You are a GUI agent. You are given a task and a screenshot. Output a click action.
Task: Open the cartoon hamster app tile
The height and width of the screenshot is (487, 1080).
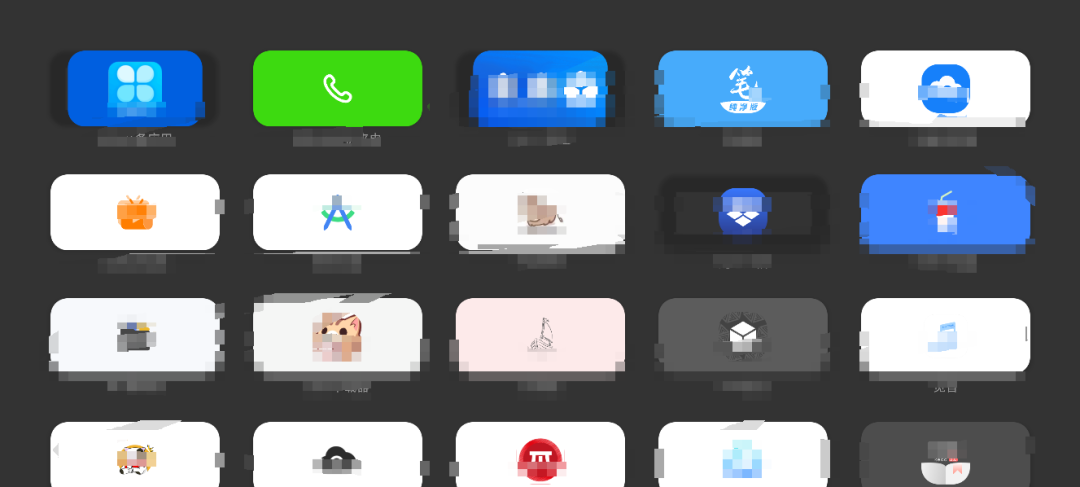pyautogui.click(x=337, y=335)
